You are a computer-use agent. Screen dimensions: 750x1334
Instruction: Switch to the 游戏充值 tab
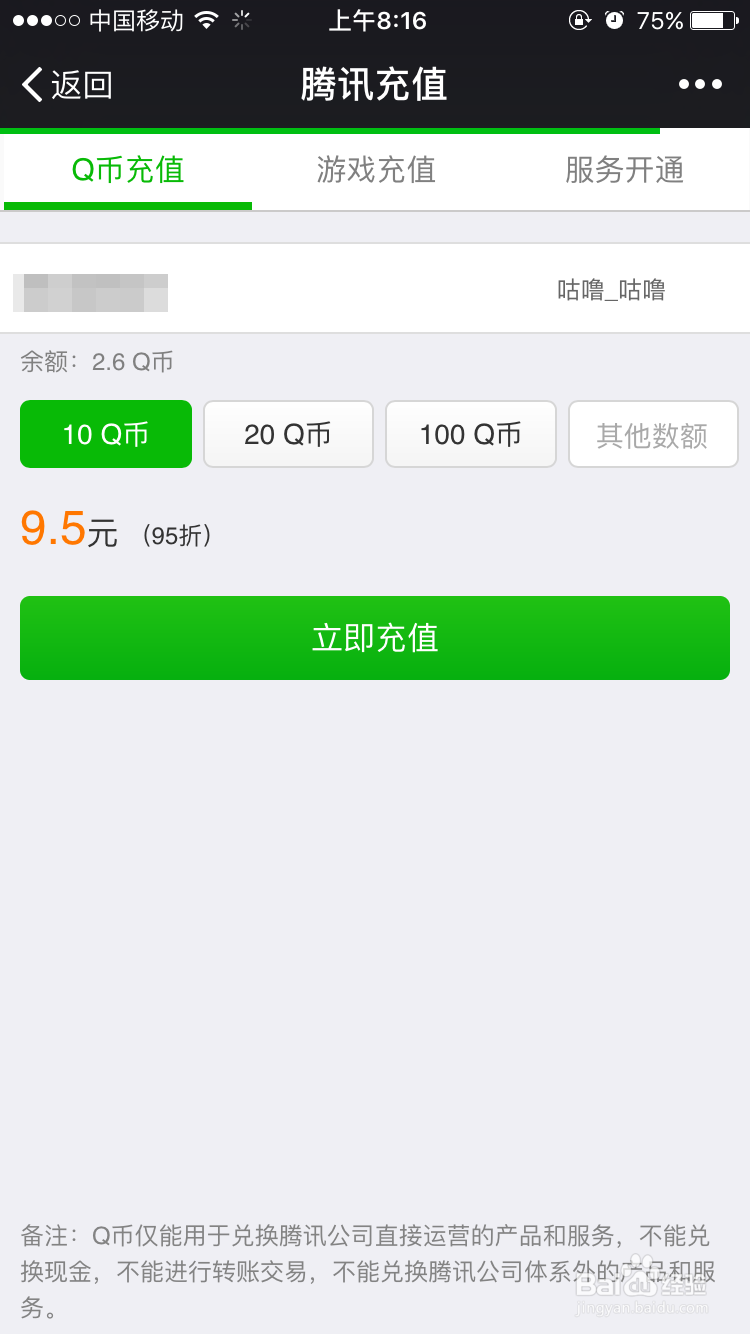[375, 170]
